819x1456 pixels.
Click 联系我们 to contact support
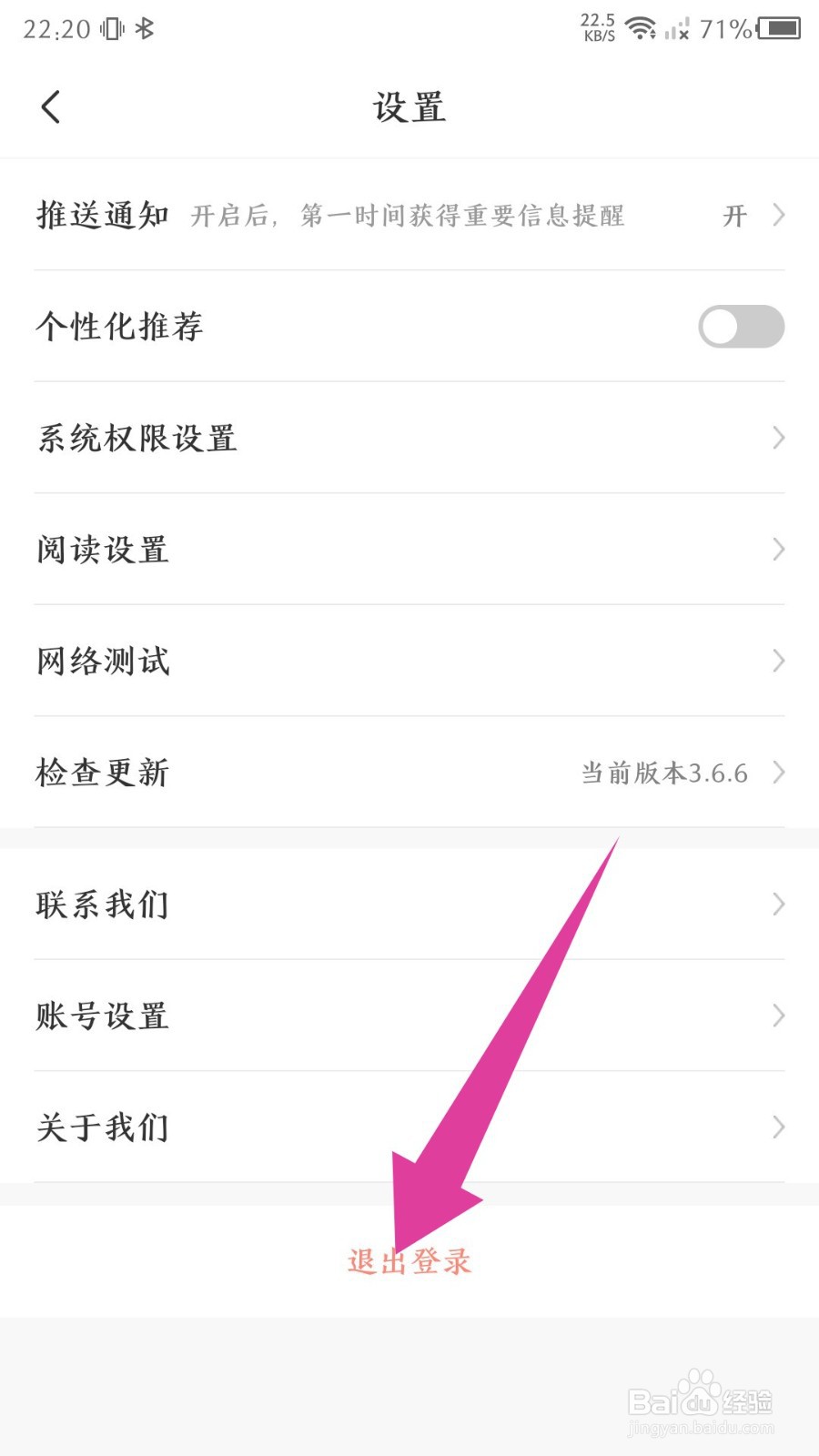coord(409,905)
